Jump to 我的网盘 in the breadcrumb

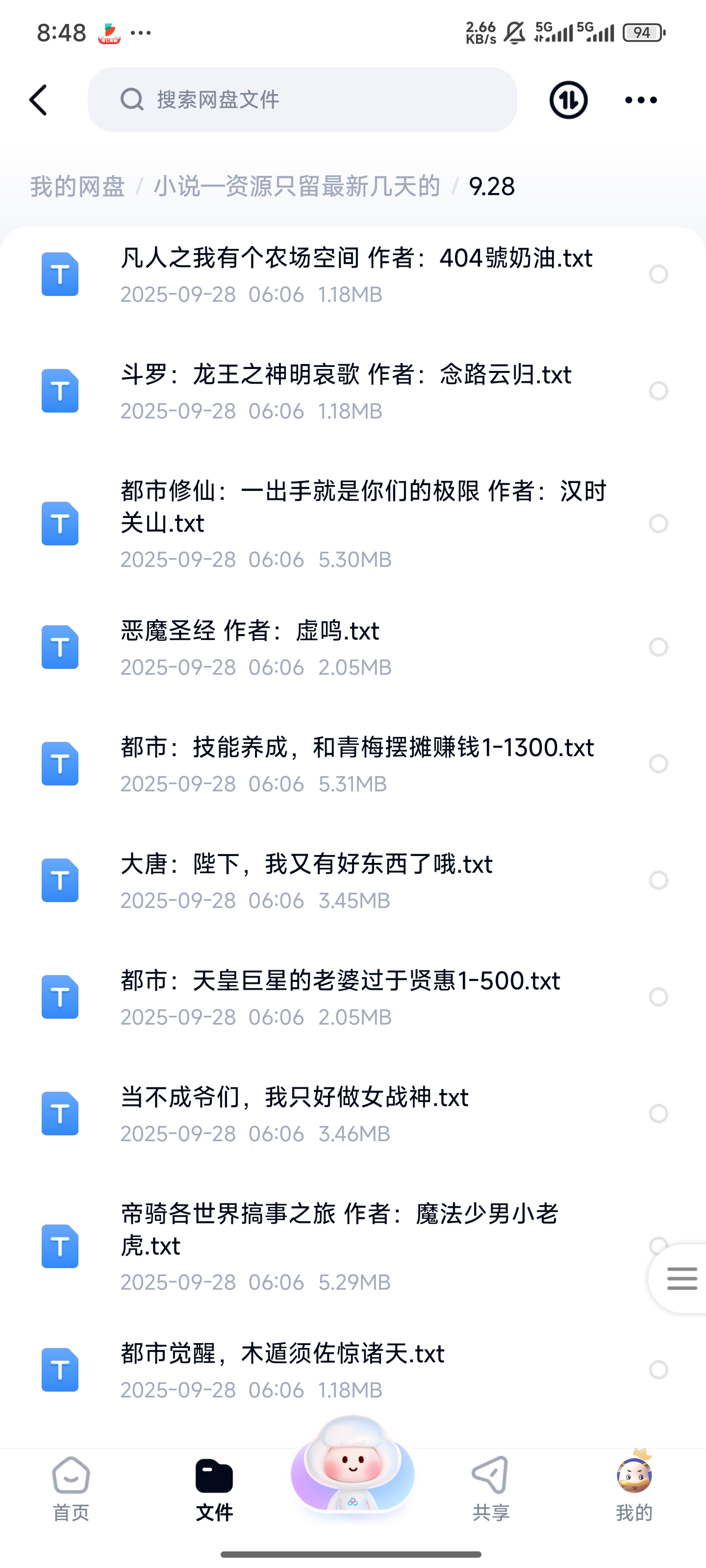77,186
